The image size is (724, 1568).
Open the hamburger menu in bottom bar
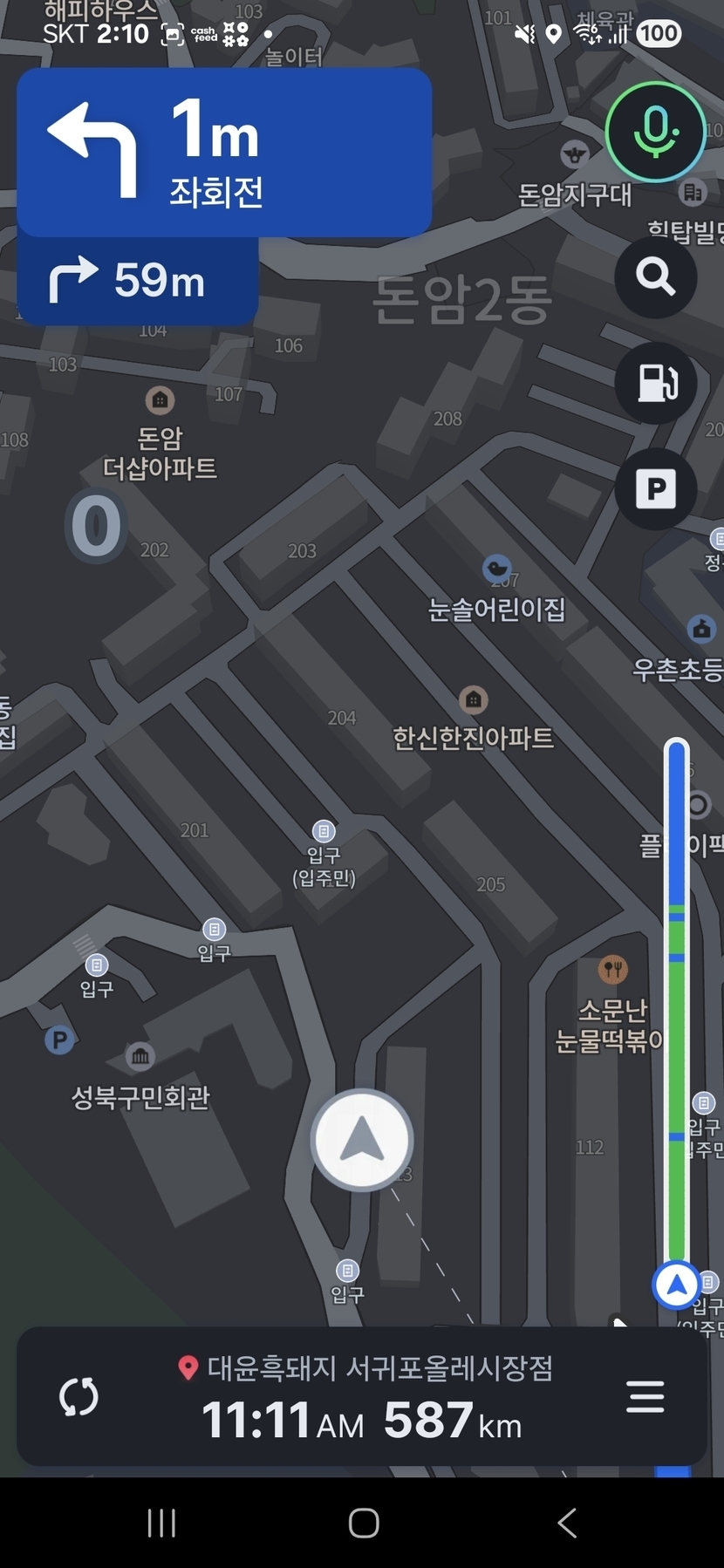point(645,1397)
